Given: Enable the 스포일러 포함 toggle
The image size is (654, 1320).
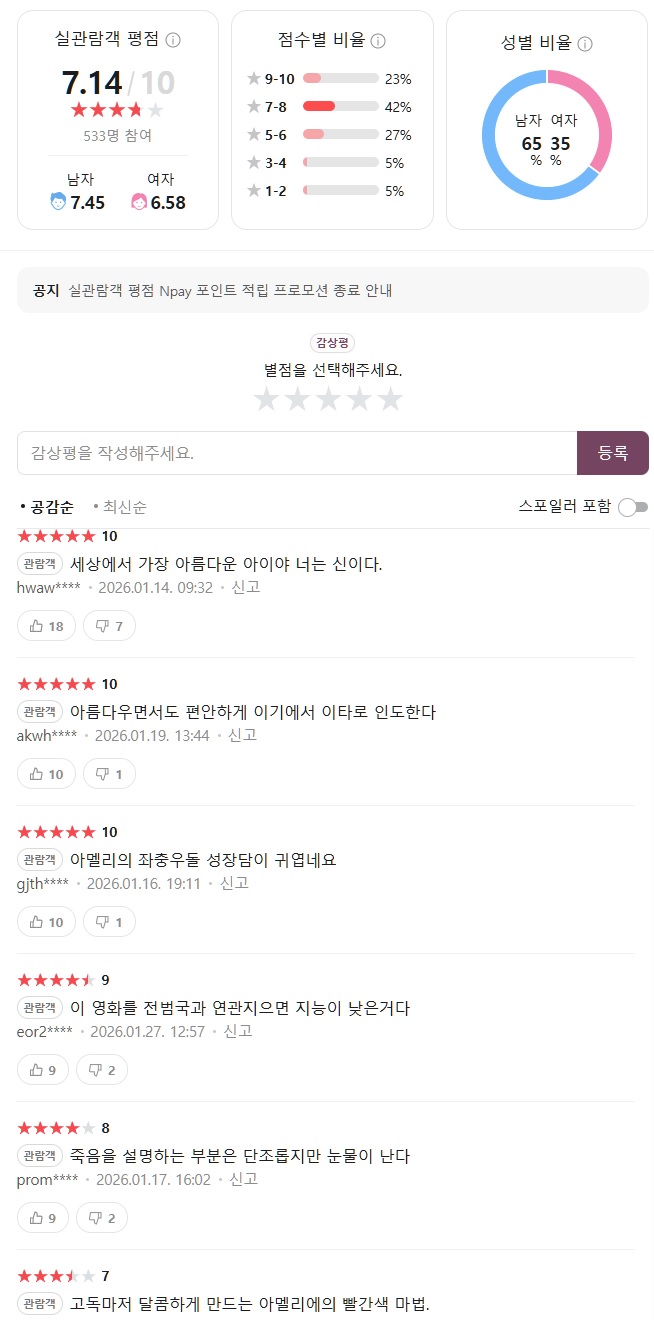Looking at the screenshot, I should point(632,507).
